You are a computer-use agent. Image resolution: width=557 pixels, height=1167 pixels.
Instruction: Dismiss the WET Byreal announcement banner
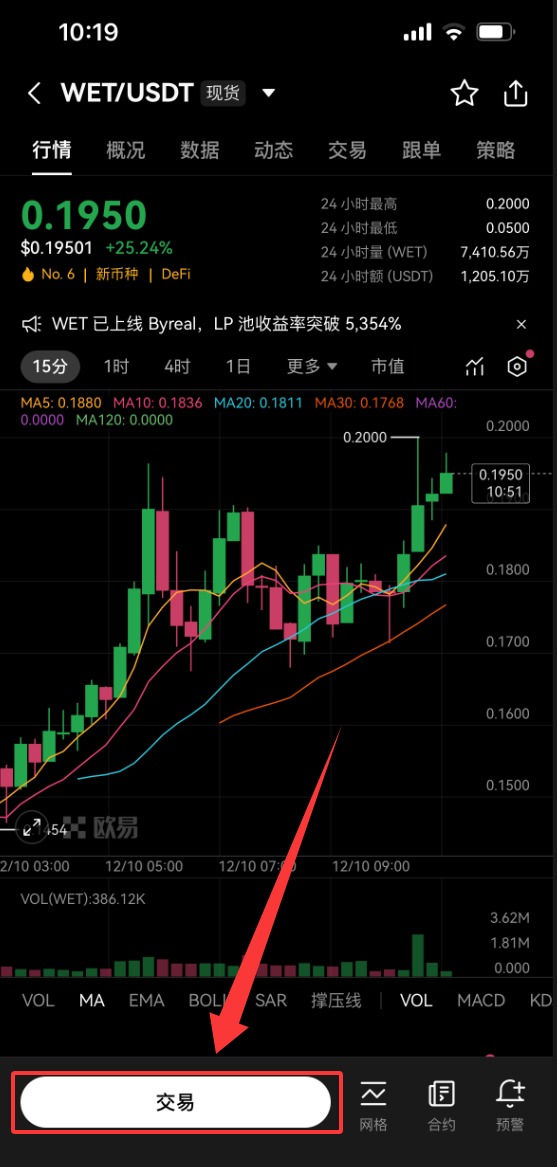pos(521,324)
